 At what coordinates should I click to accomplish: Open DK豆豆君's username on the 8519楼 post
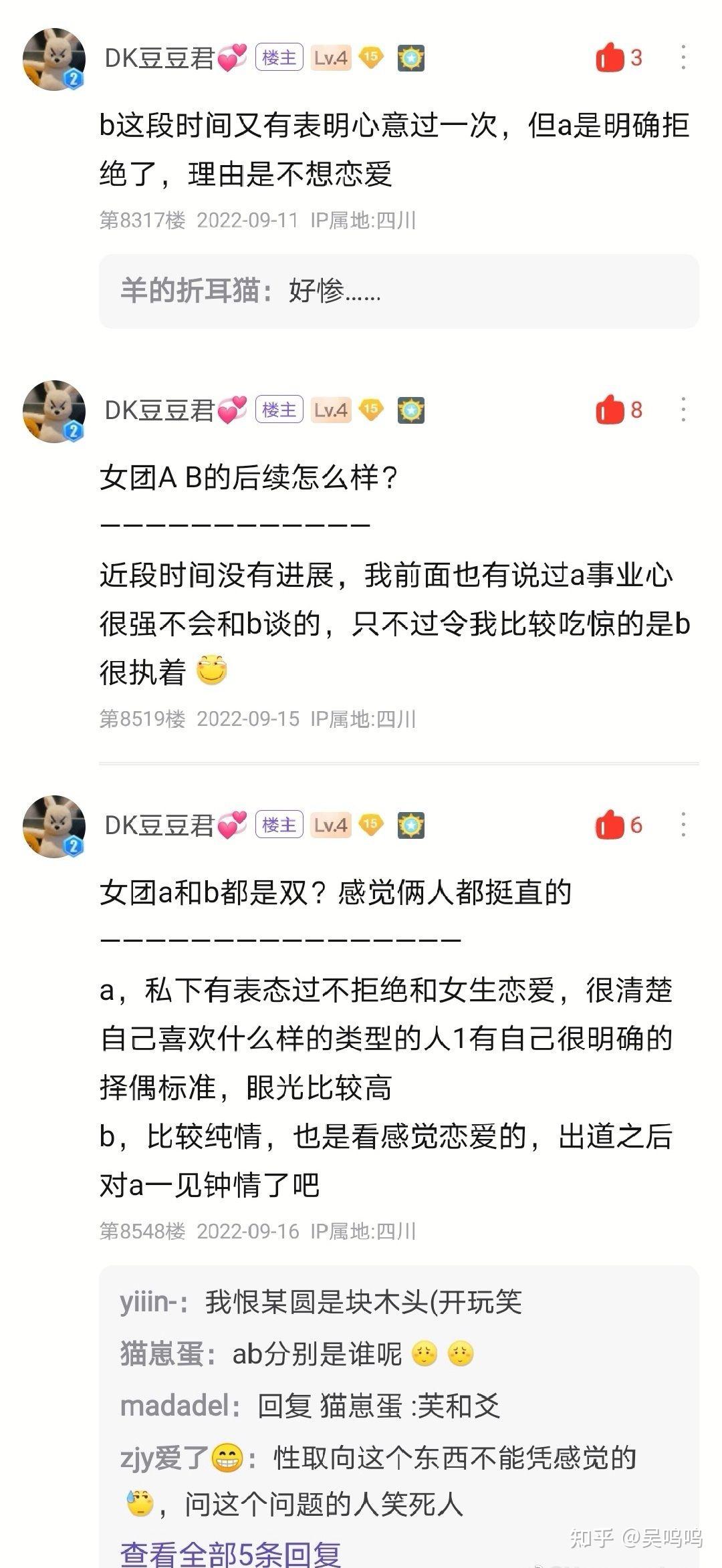[x=159, y=410]
